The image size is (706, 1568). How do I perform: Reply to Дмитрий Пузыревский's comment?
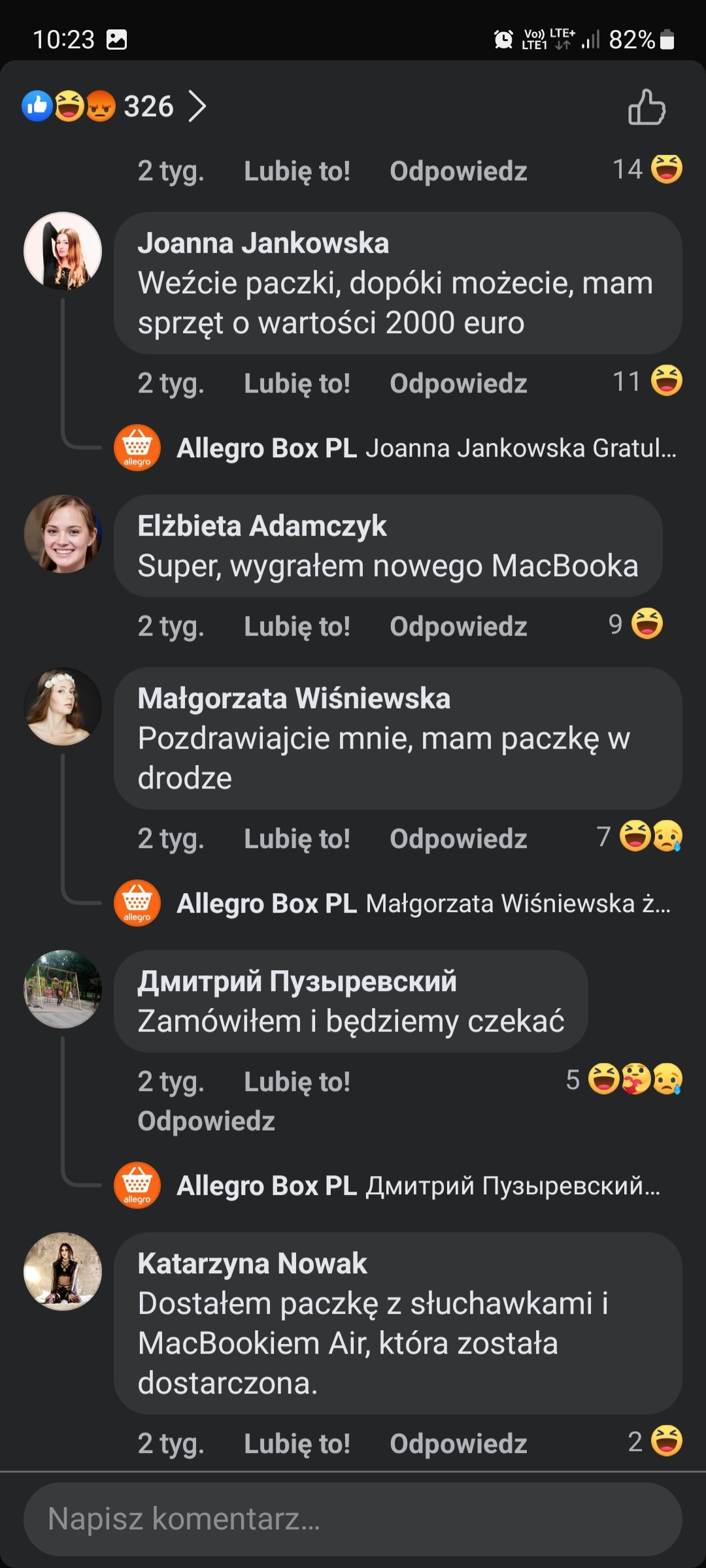206,1121
